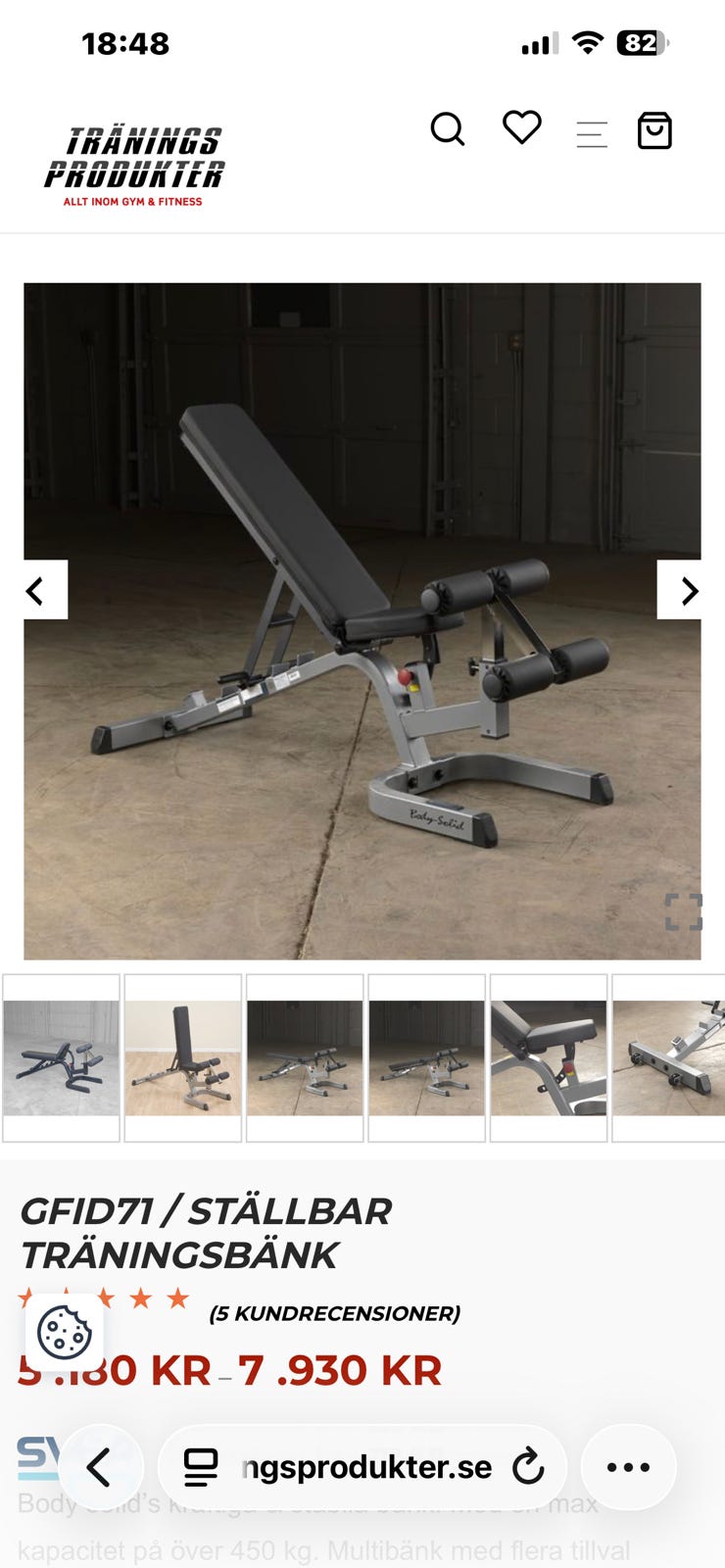Select third bench thumbnail
Image resolution: width=725 pixels, height=1568 pixels.
pos(305,1057)
